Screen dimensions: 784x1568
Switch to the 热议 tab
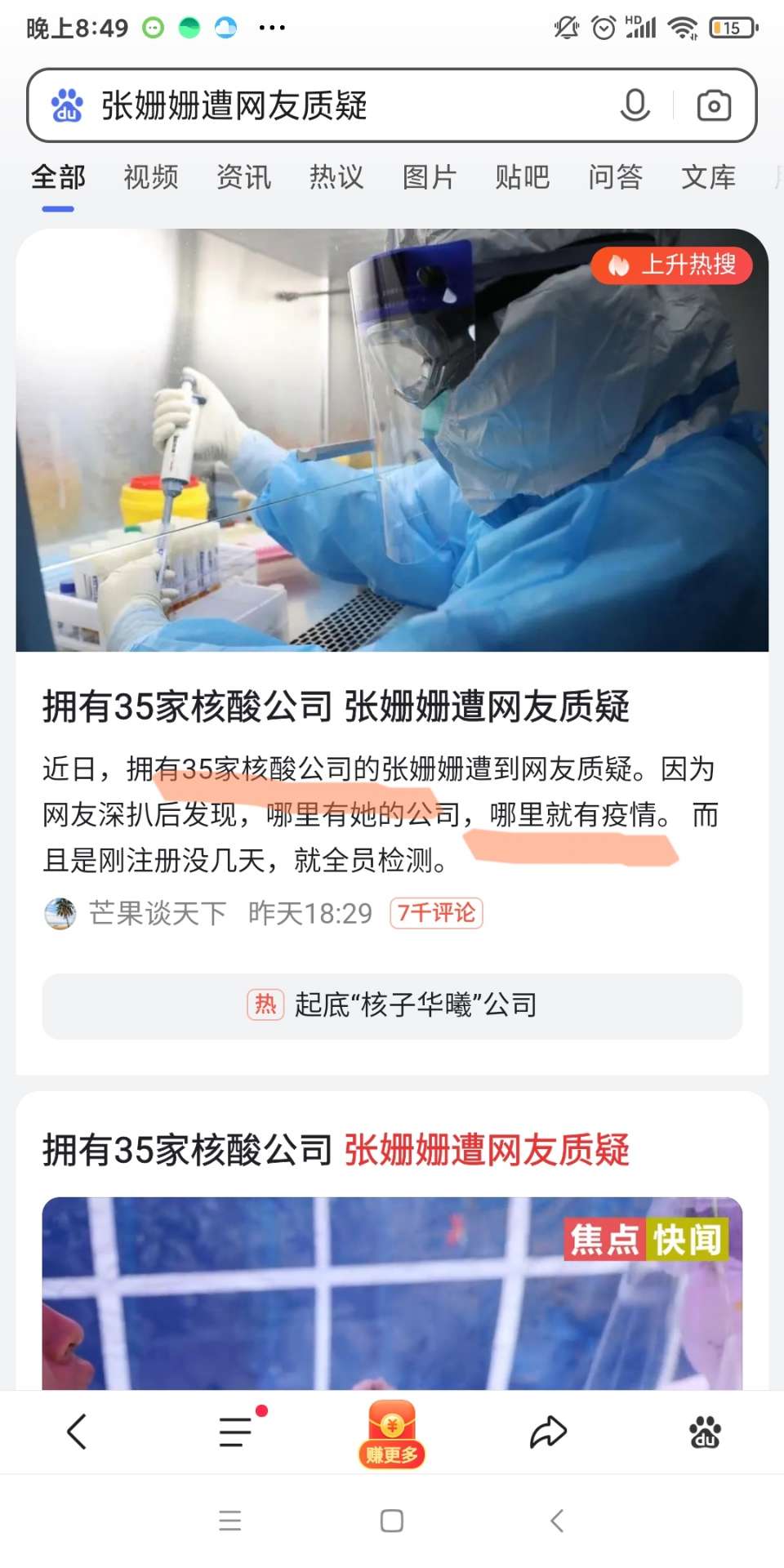click(336, 177)
